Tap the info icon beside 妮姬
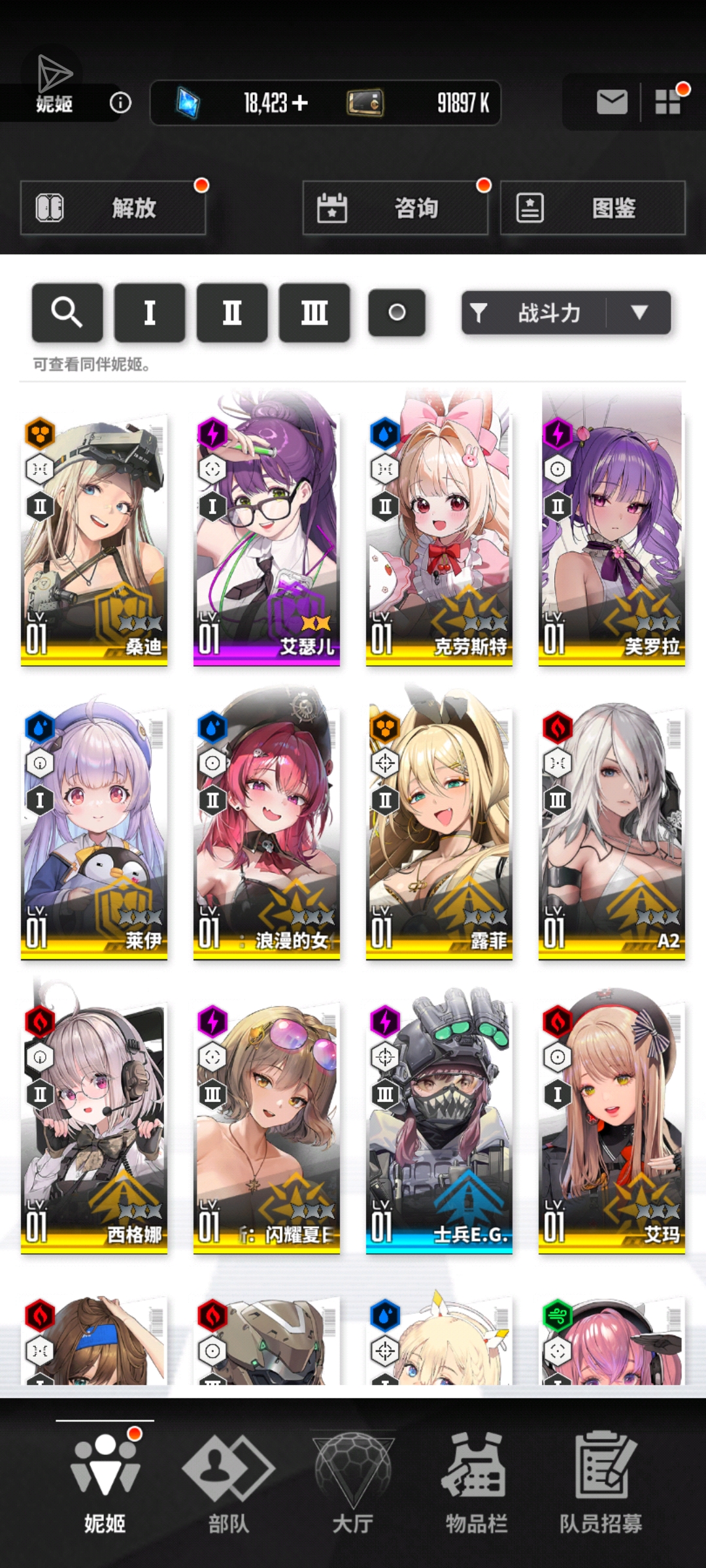 coord(120,103)
